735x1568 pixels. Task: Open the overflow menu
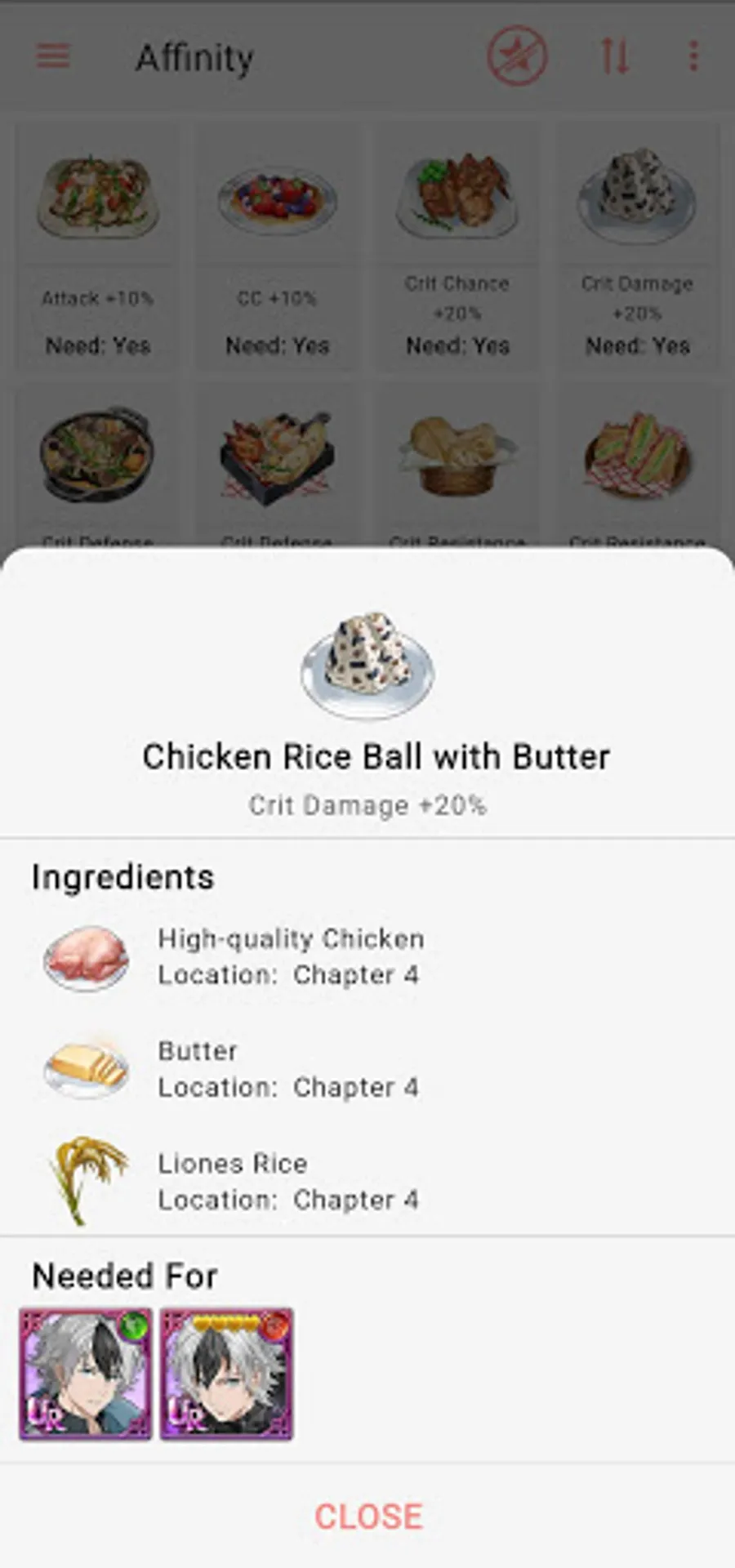(x=693, y=56)
